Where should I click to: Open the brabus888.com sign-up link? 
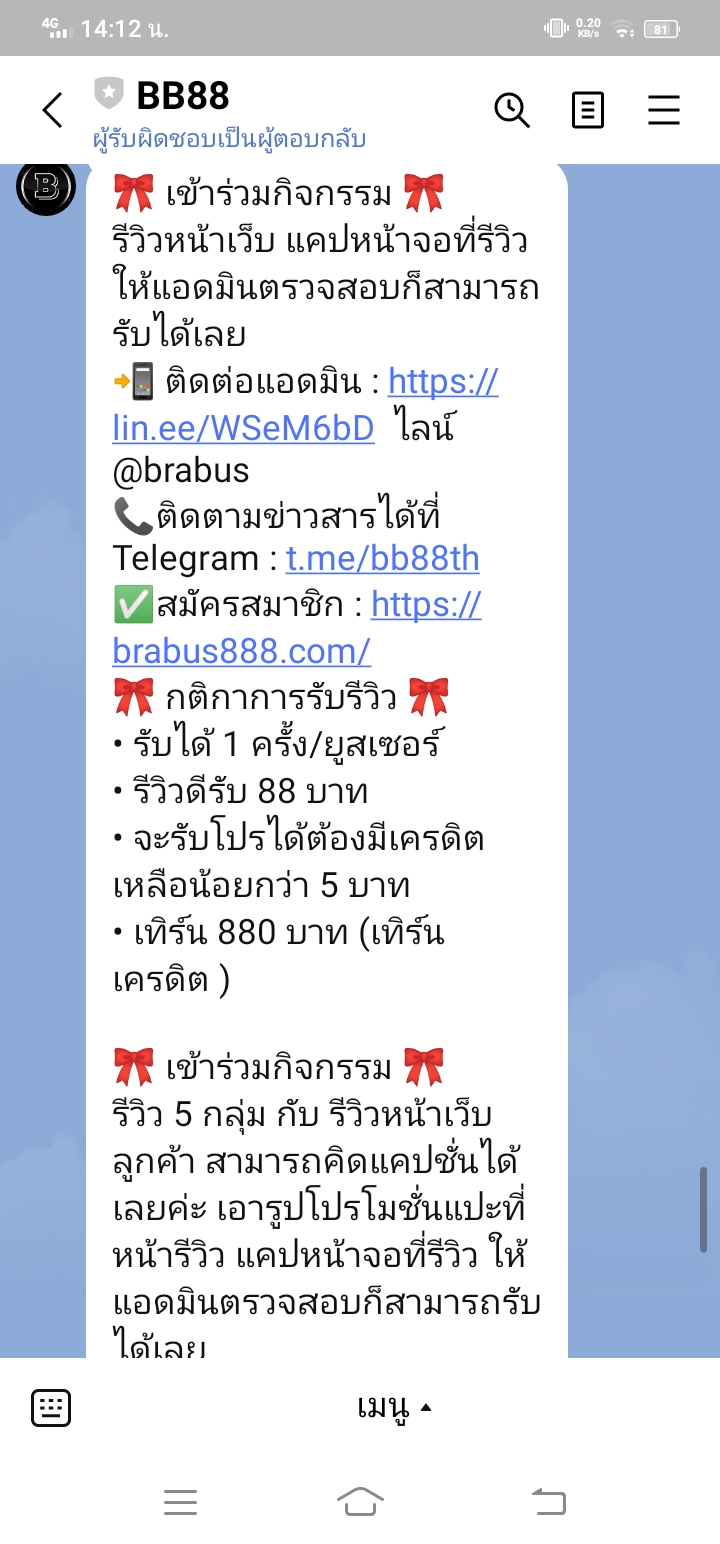(x=241, y=651)
